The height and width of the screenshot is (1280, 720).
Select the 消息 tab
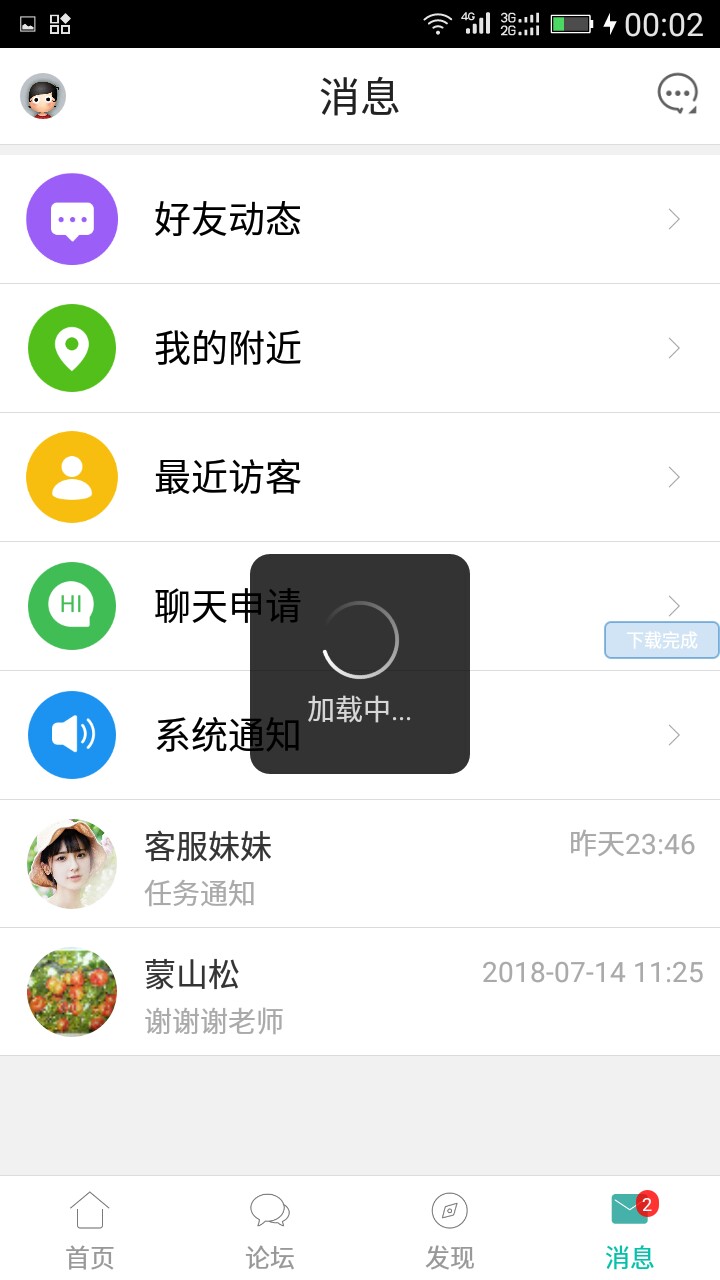tap(630, 1229)
